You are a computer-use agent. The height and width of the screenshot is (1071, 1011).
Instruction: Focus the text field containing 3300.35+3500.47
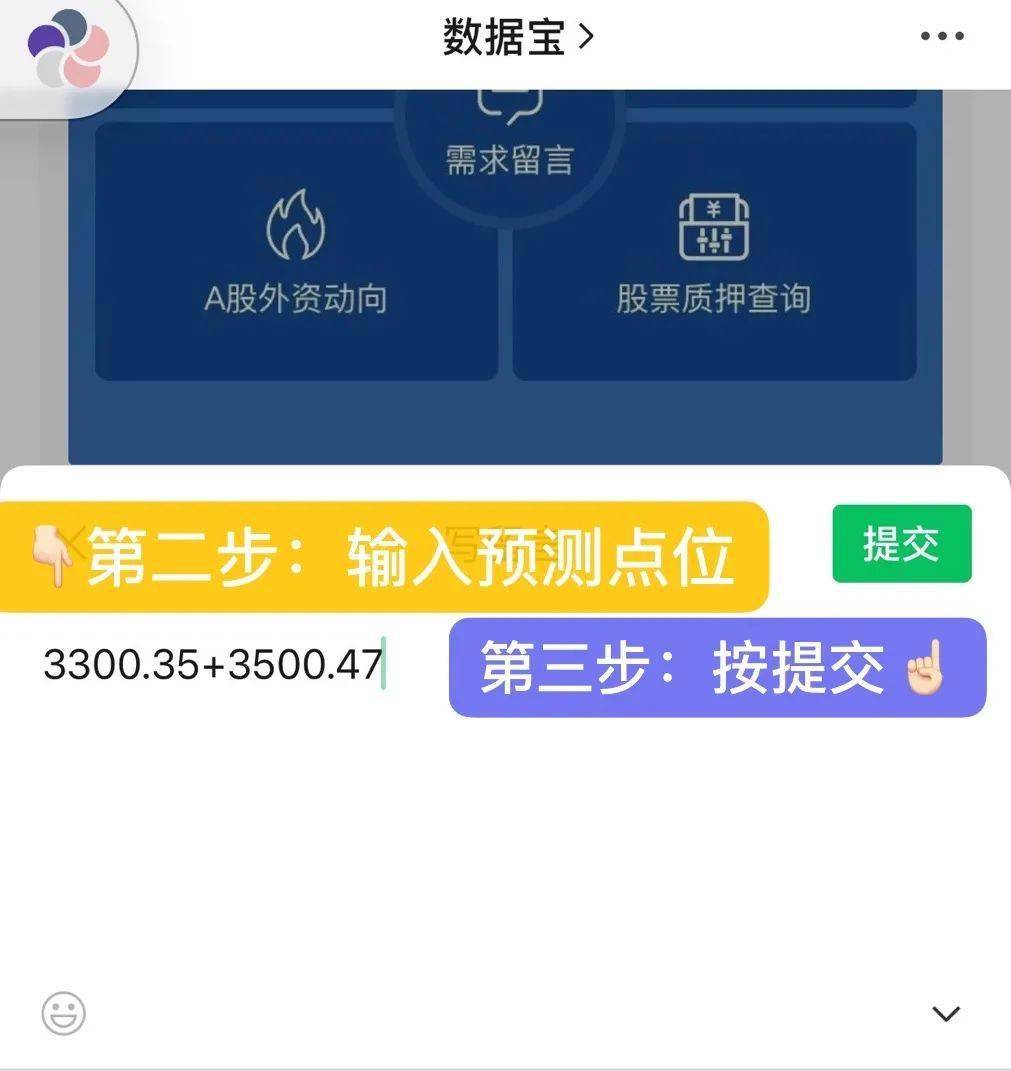[213, 665]
